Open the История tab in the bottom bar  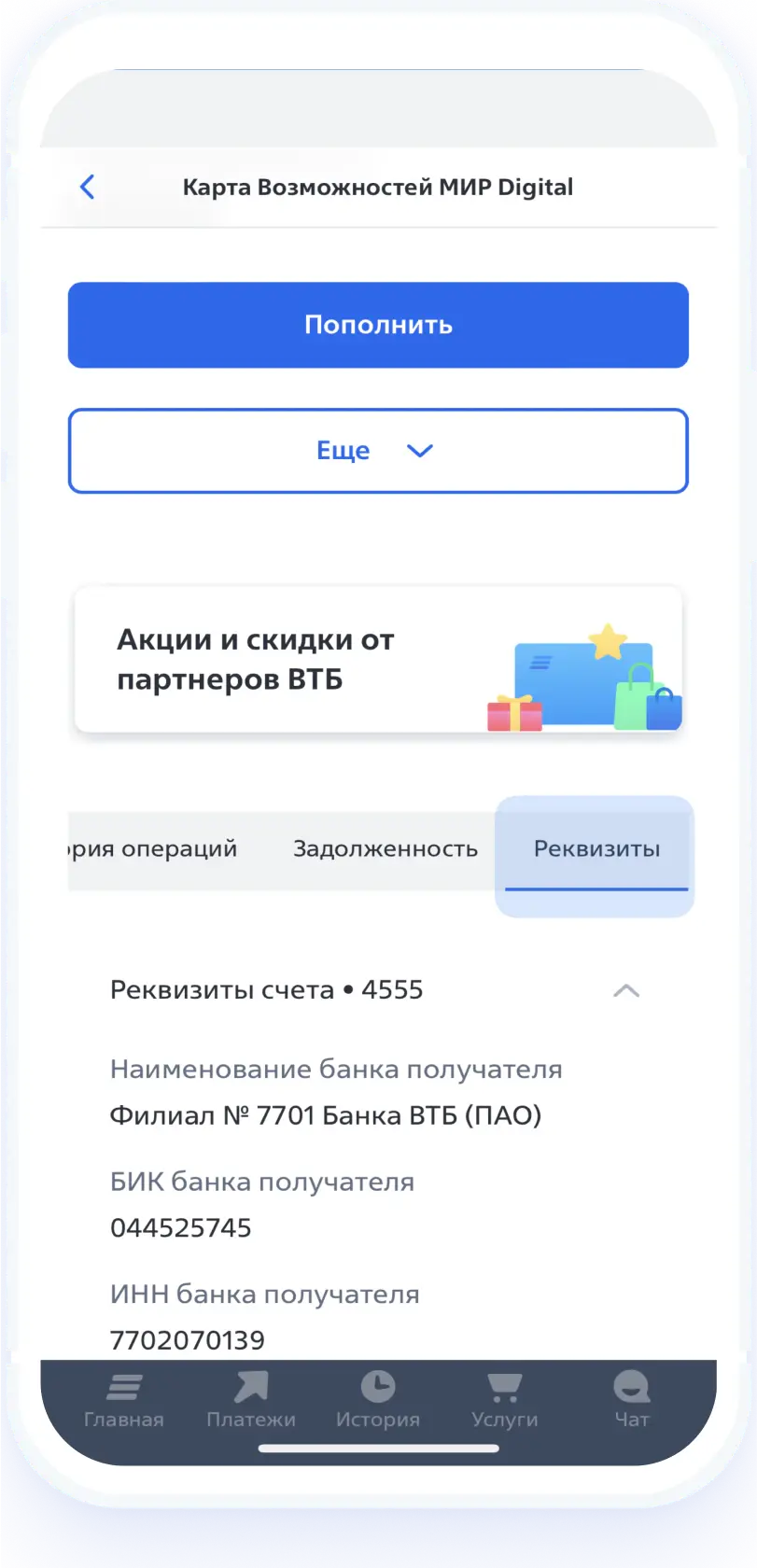point(378,1400)
